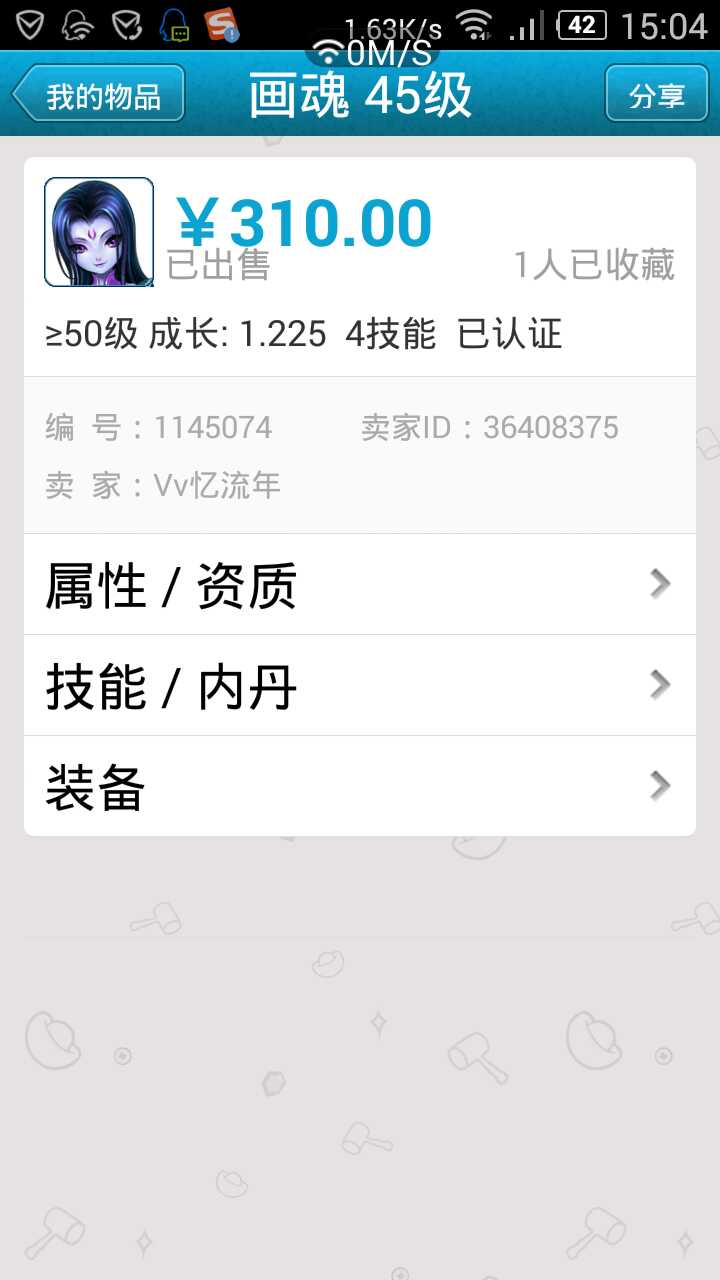Screen dimensions: 720x1280
Task: Open the 技能 / 内丹 row
Action: click(x=360, y=686)
